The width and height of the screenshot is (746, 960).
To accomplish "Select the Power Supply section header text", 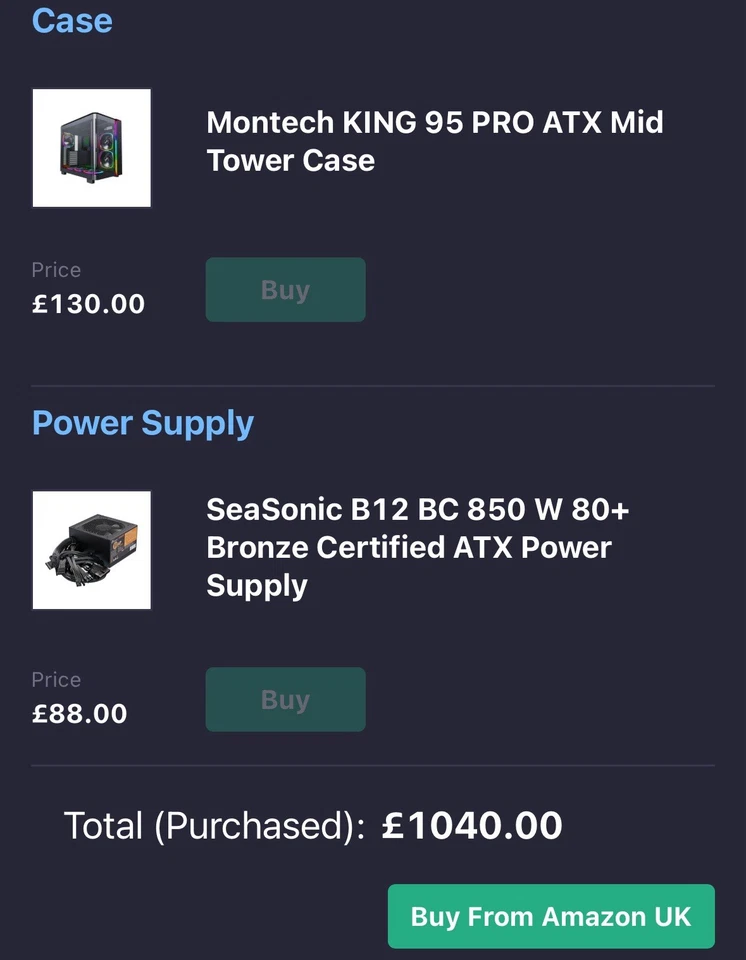I will 142,423.
